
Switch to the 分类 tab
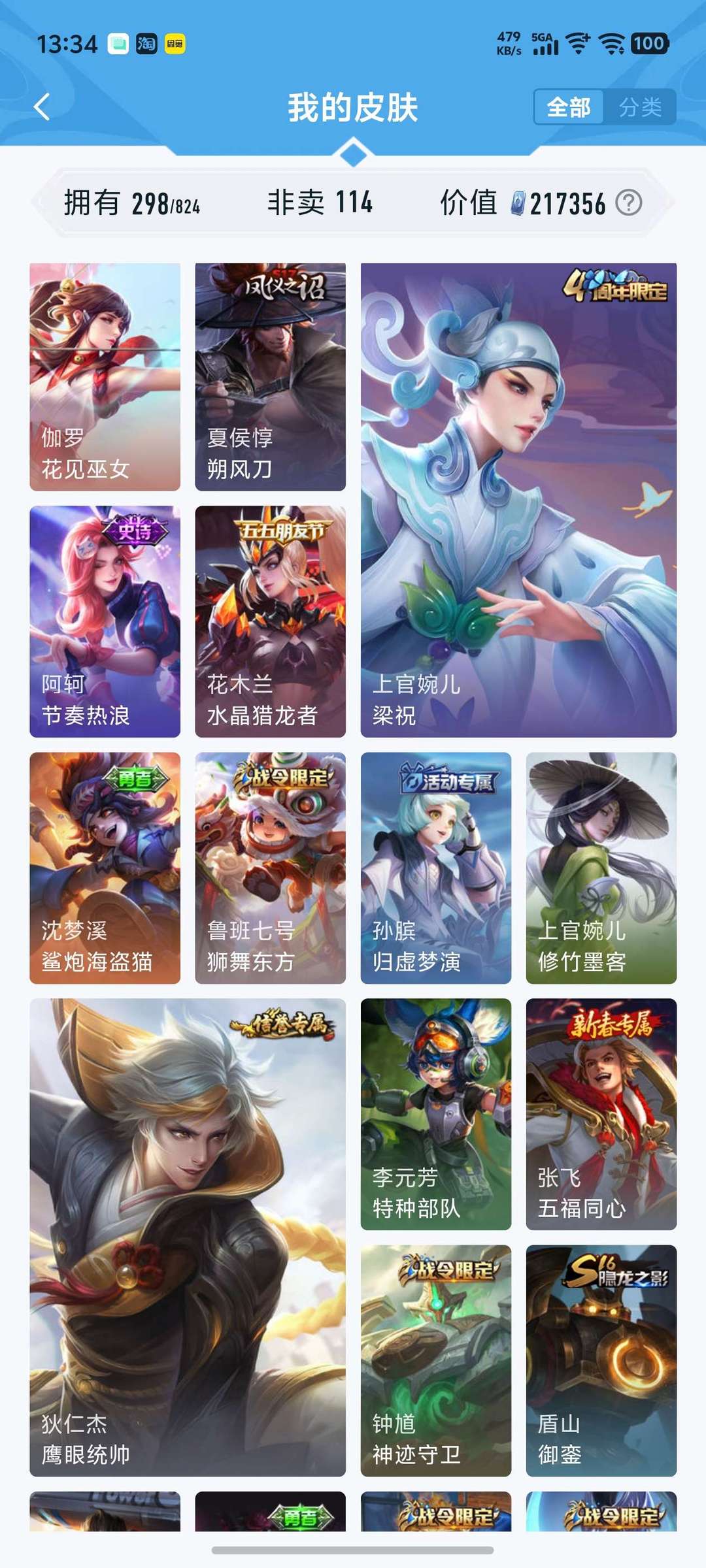pos(640,107)
